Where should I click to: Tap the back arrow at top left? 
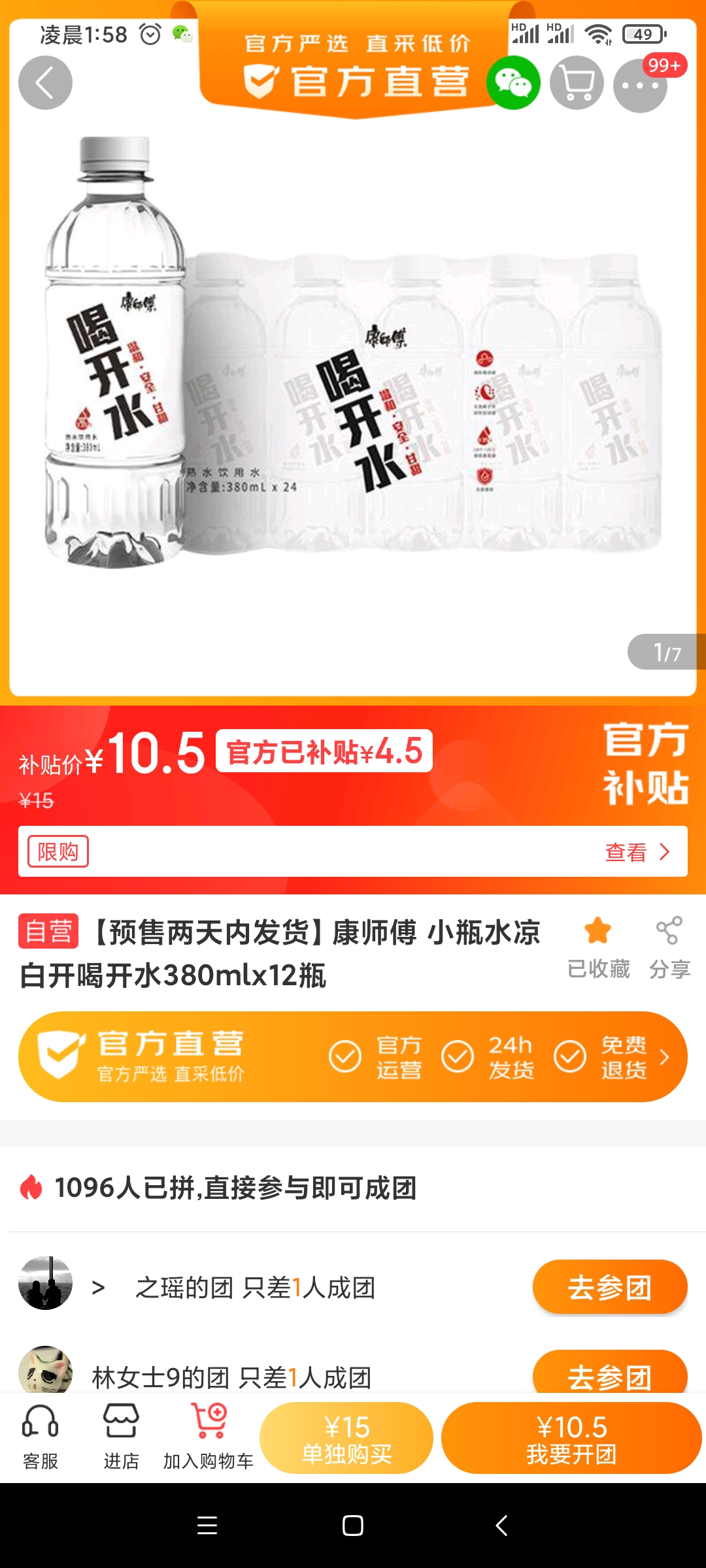(x=44, y=82)
